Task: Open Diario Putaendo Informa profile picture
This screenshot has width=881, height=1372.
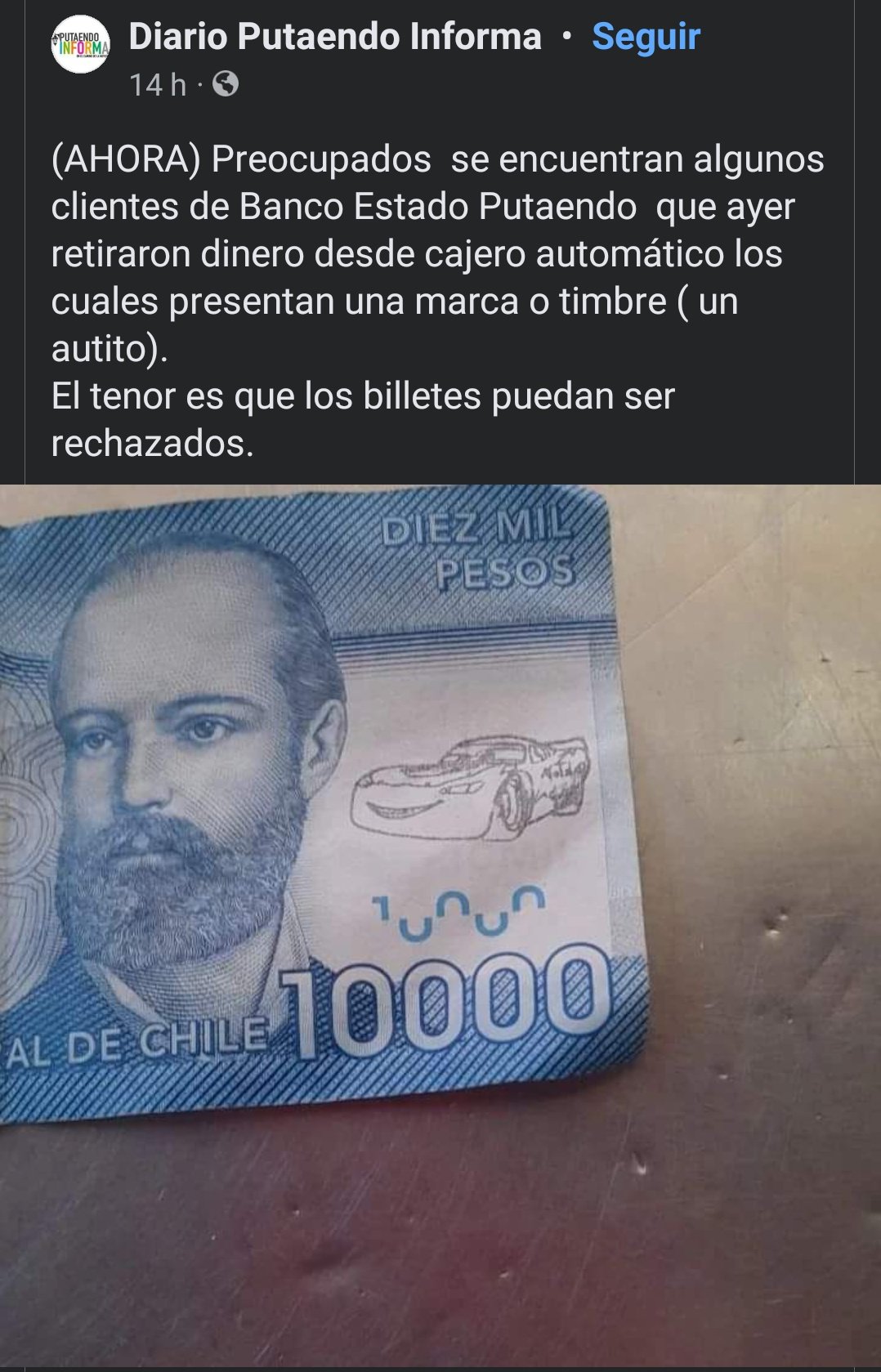Action: click(80, 44)
